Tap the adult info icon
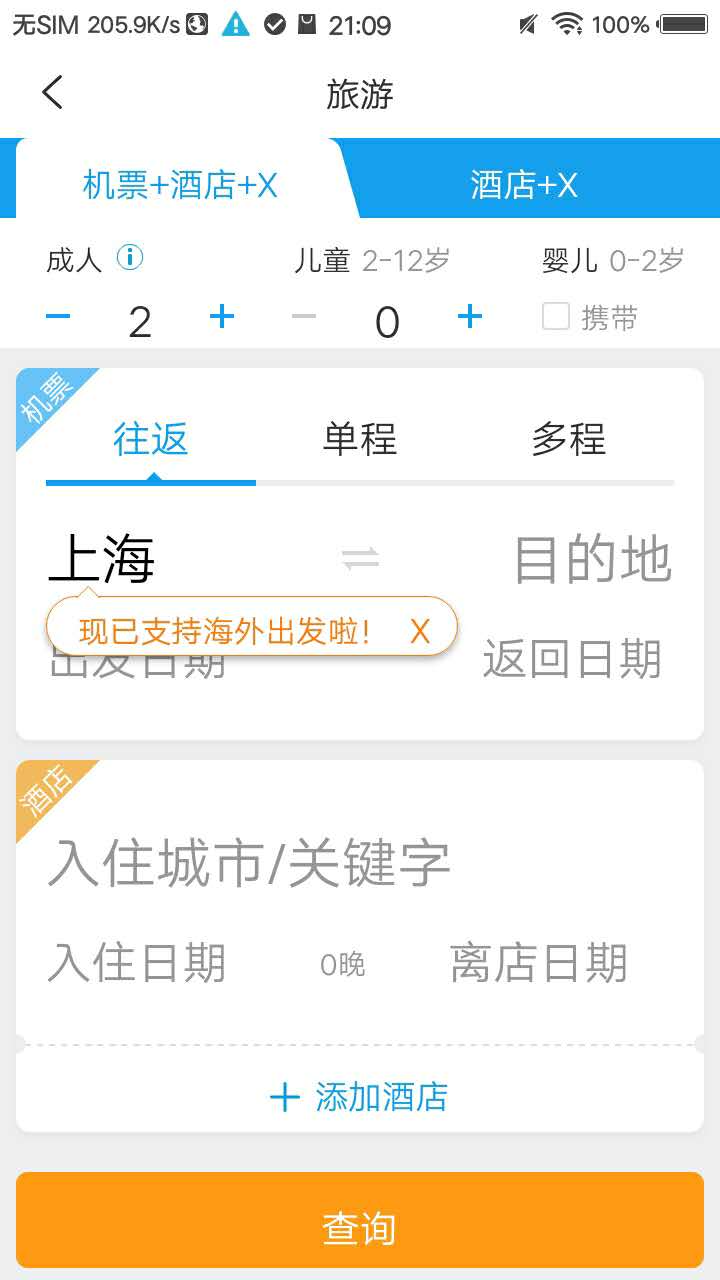 (x=130, y=258)
